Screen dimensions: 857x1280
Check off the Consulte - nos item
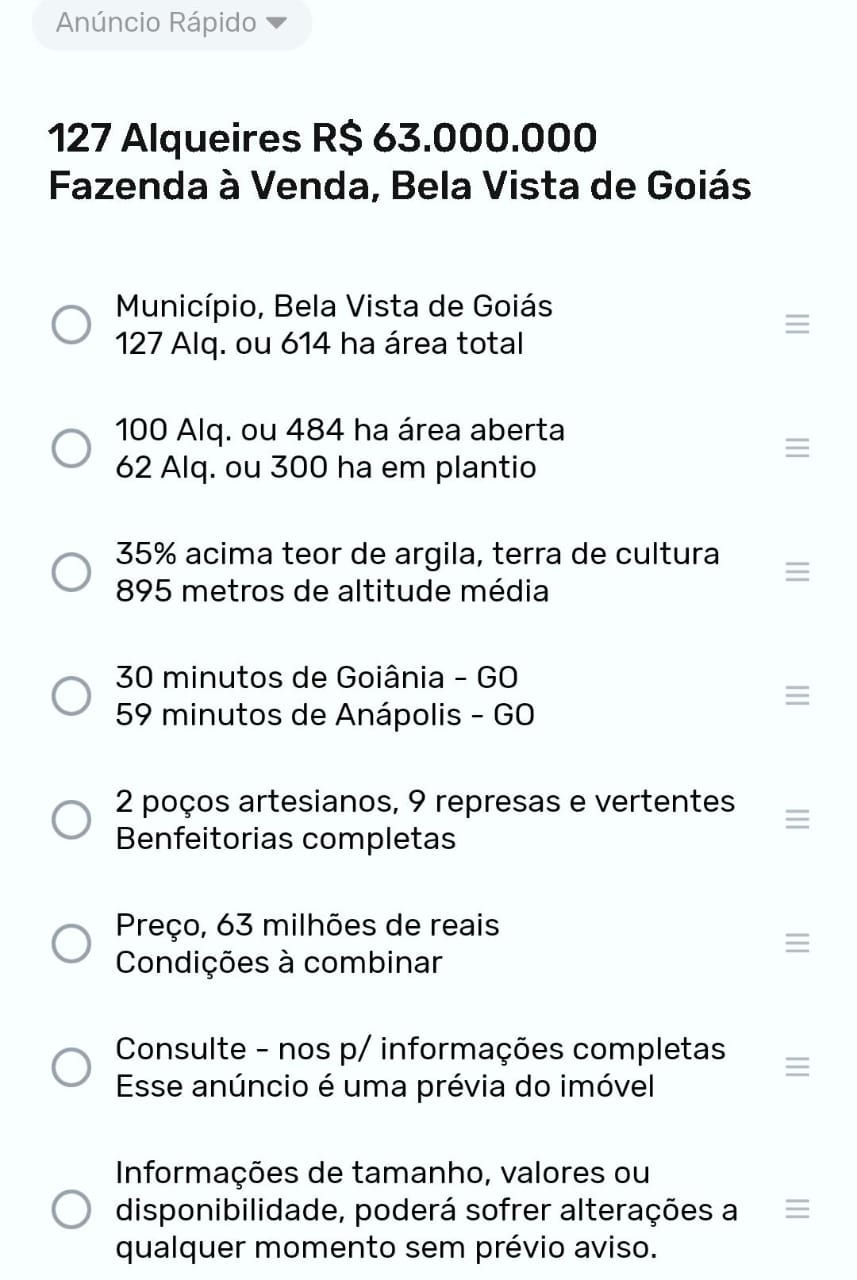click(71, 1068)
